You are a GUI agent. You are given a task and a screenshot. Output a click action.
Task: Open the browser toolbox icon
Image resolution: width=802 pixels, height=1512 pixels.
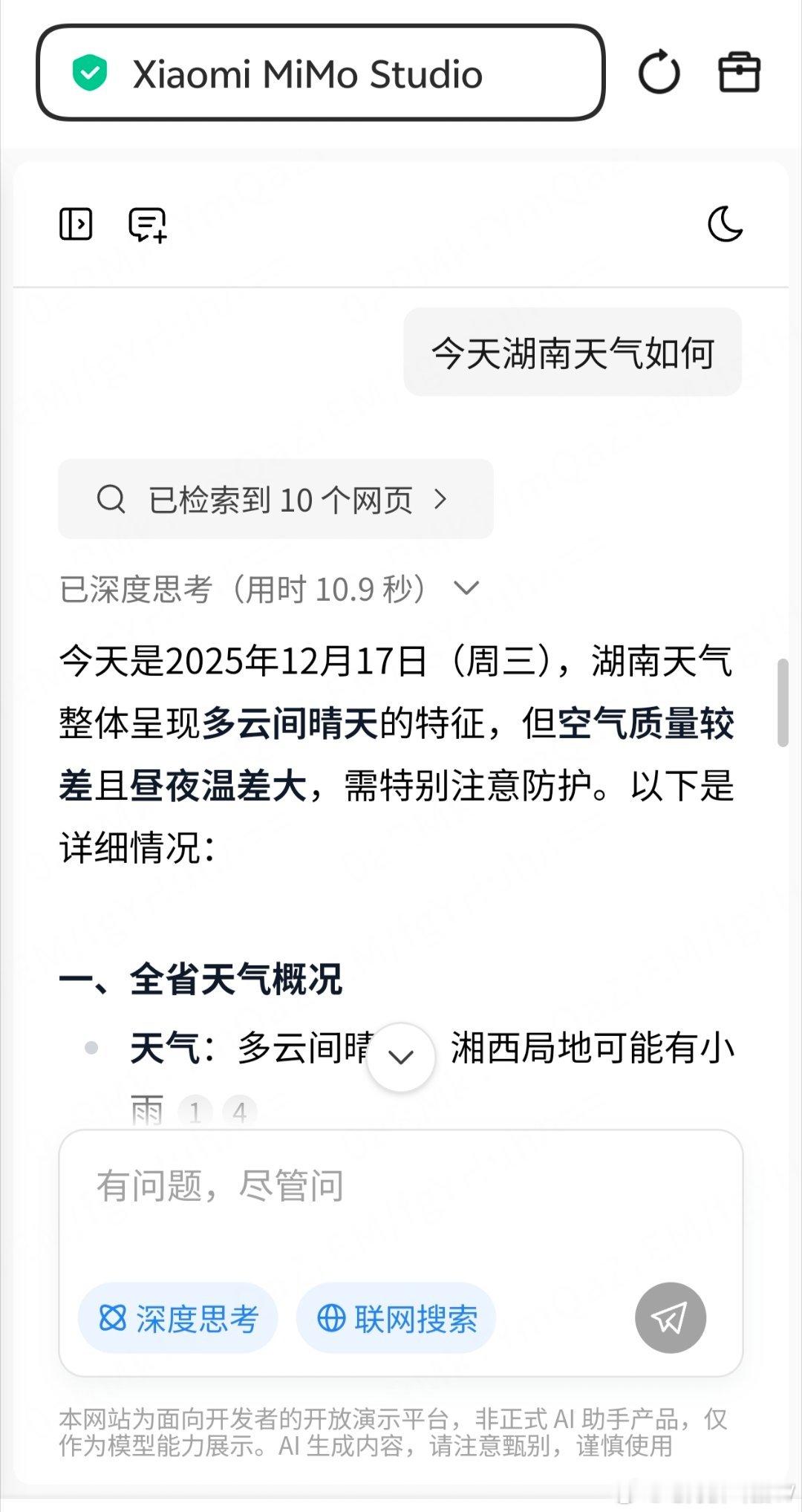point(737,73)
